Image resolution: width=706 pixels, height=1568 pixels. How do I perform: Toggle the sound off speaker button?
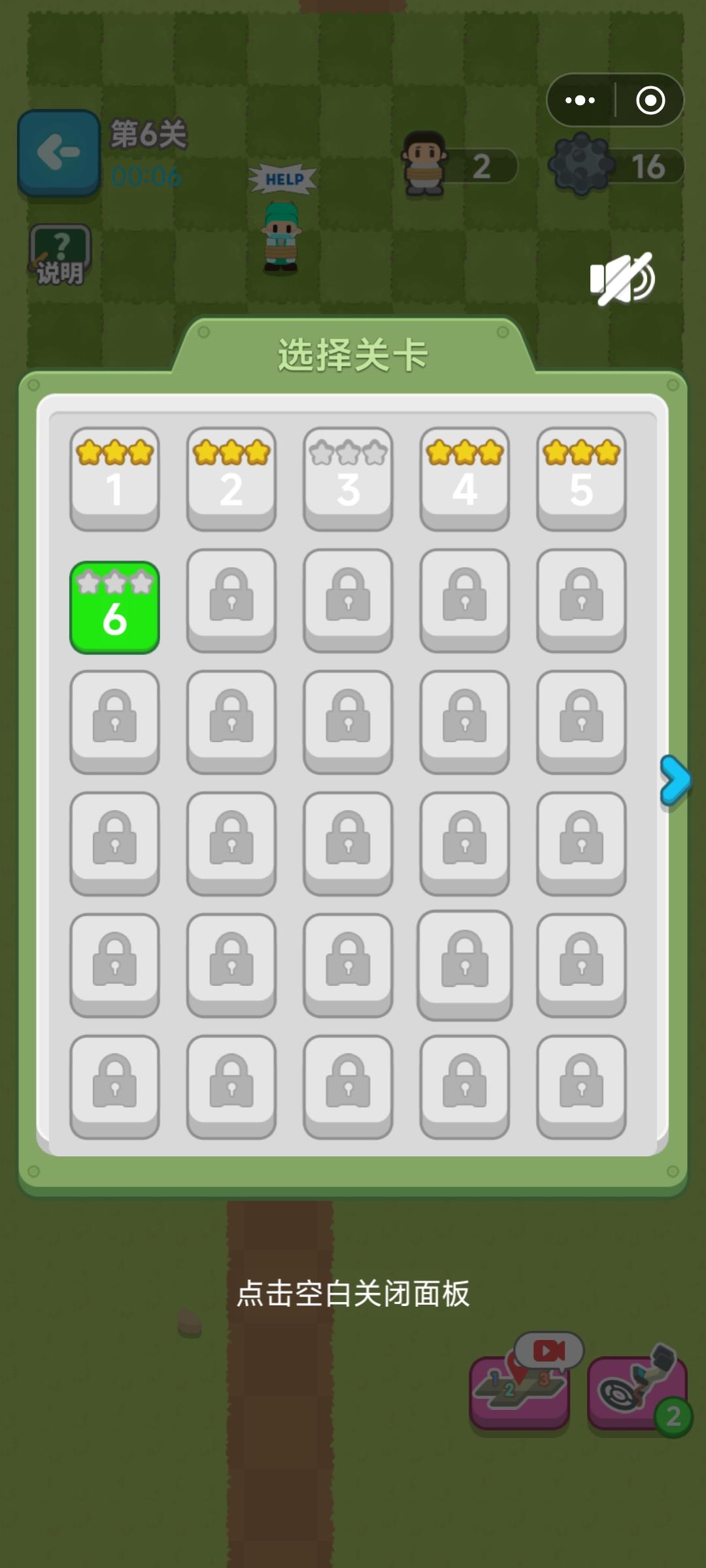coord(621,278)
